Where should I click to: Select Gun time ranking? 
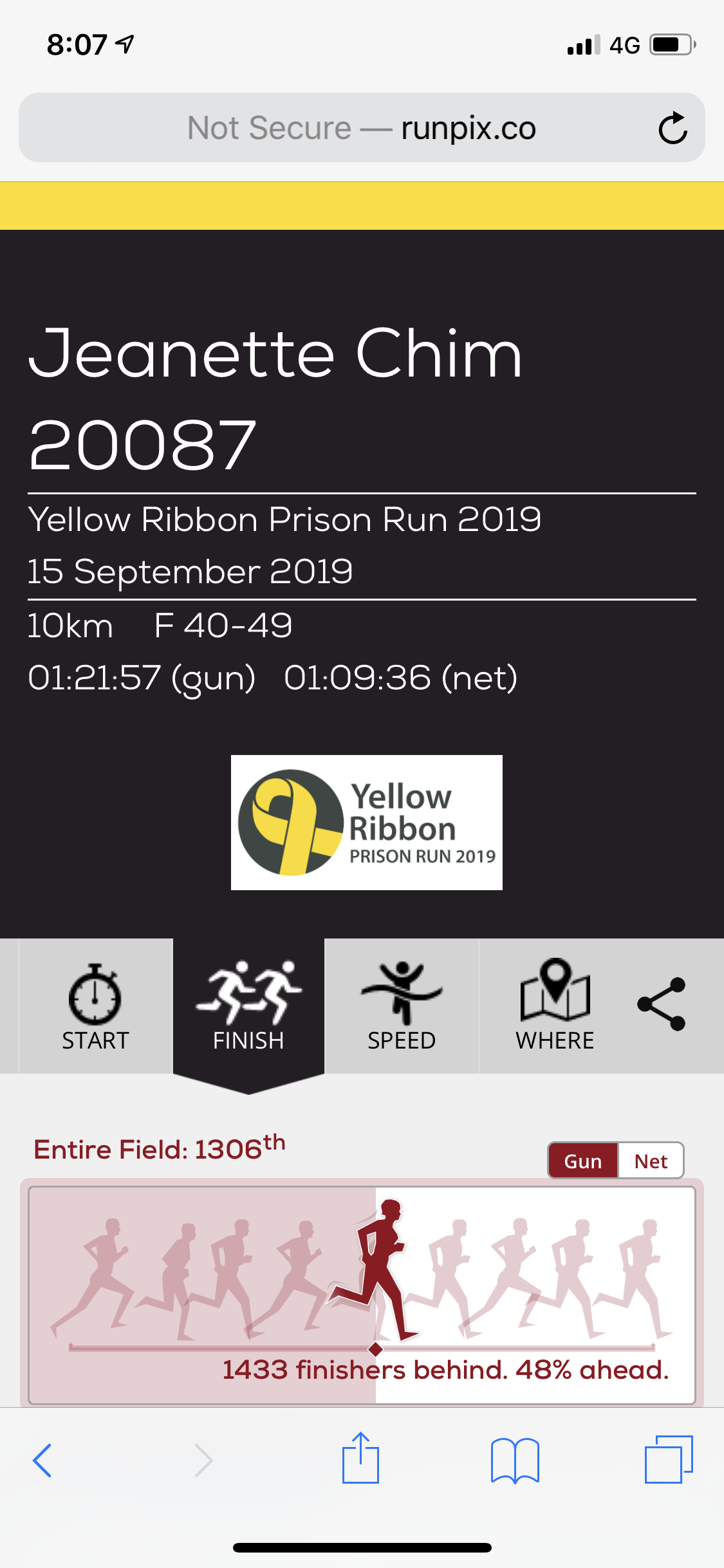coord(583,1161)
